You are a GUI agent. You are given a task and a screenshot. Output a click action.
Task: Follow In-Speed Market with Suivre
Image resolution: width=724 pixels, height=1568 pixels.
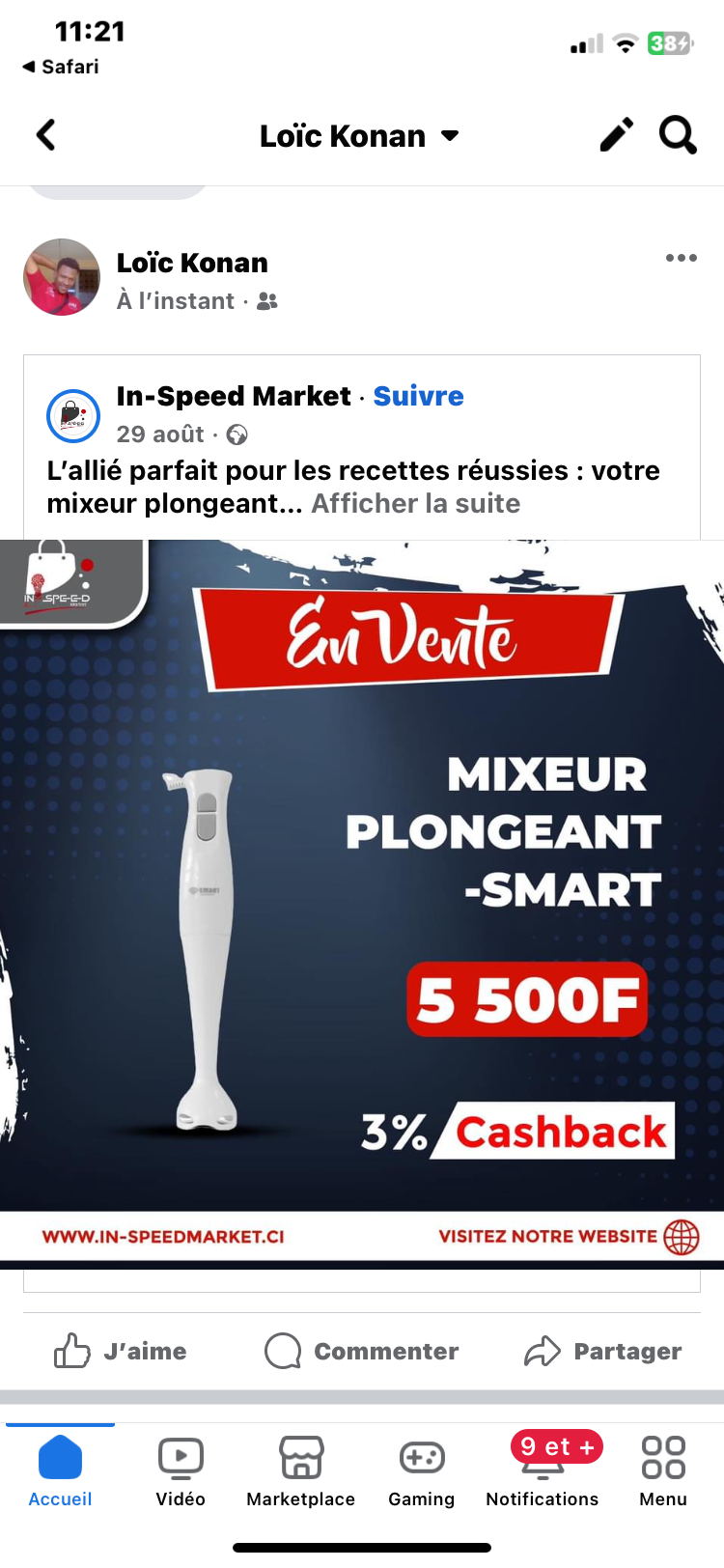418,396
